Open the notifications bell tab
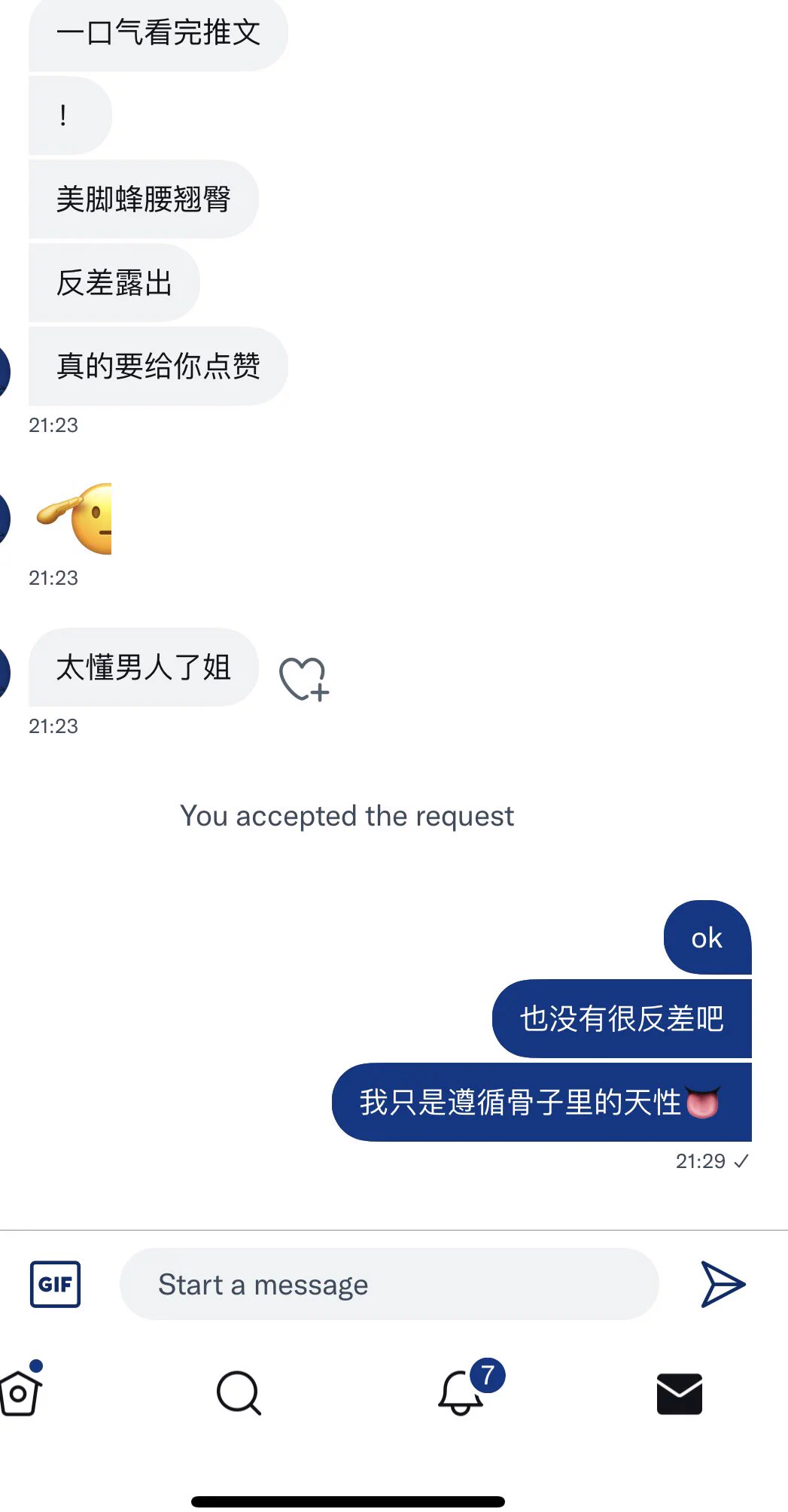The image size is (788, 1512). pyautogui.click(x=461, y=1392)
